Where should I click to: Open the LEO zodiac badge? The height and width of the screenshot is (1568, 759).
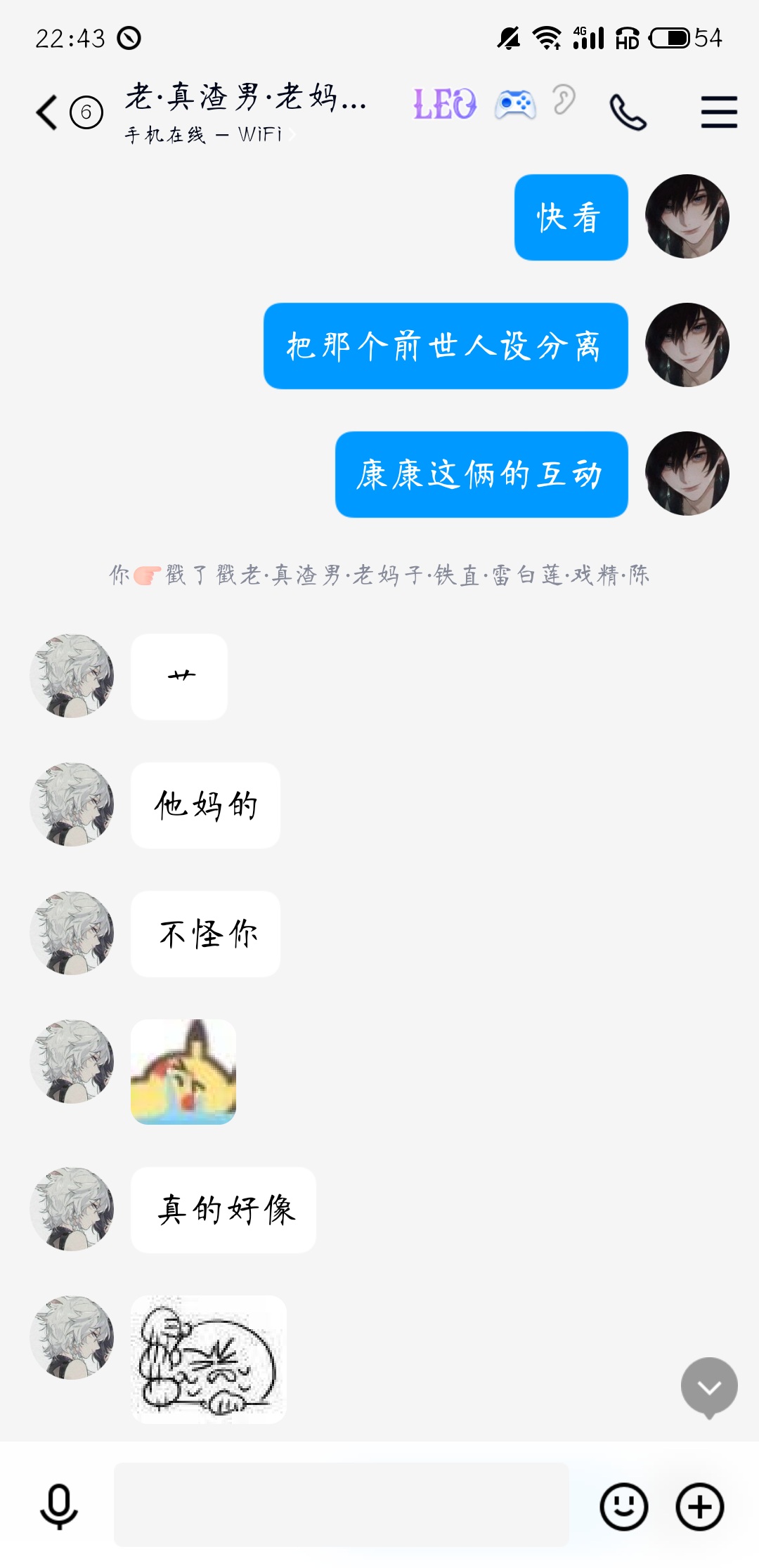[445, 105]
